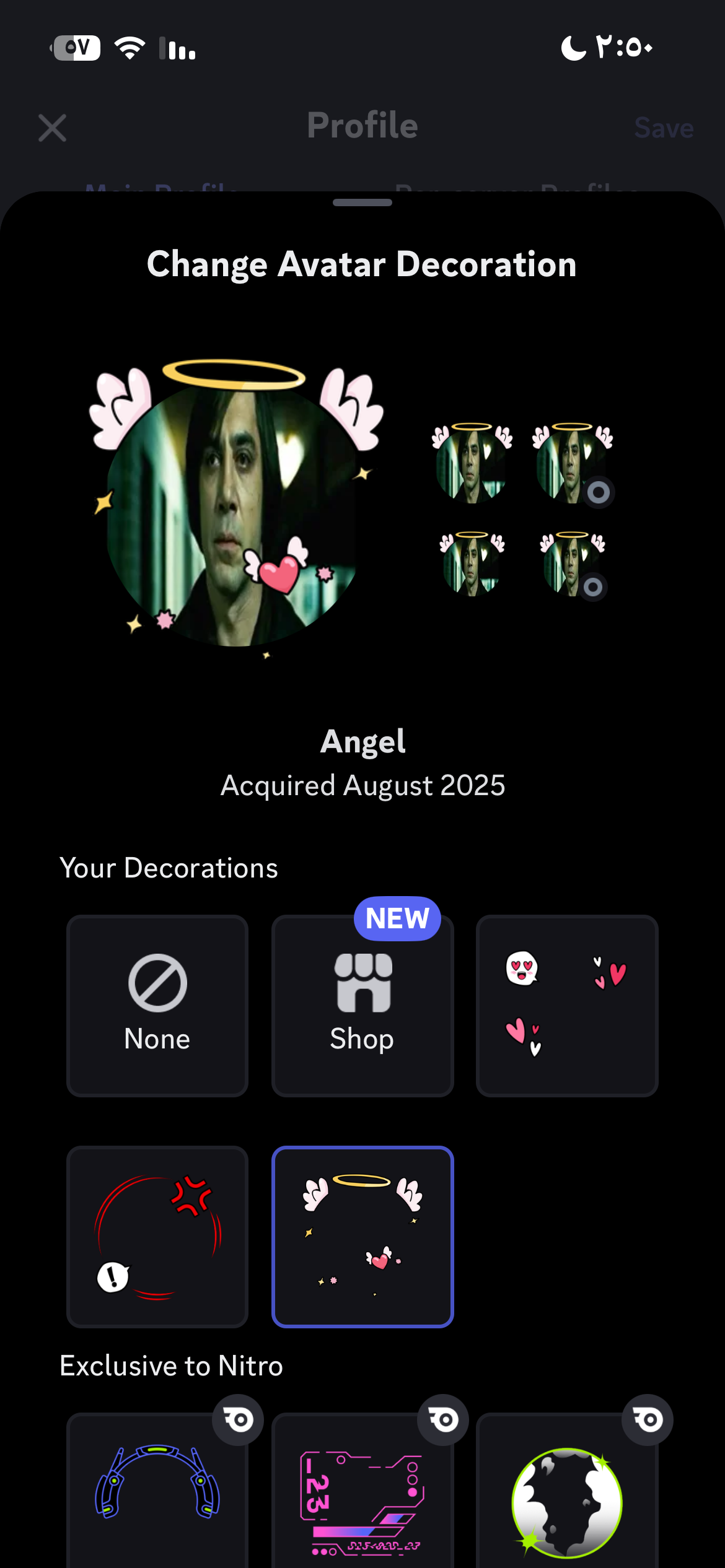Save the profile changes

coord(663,128)
